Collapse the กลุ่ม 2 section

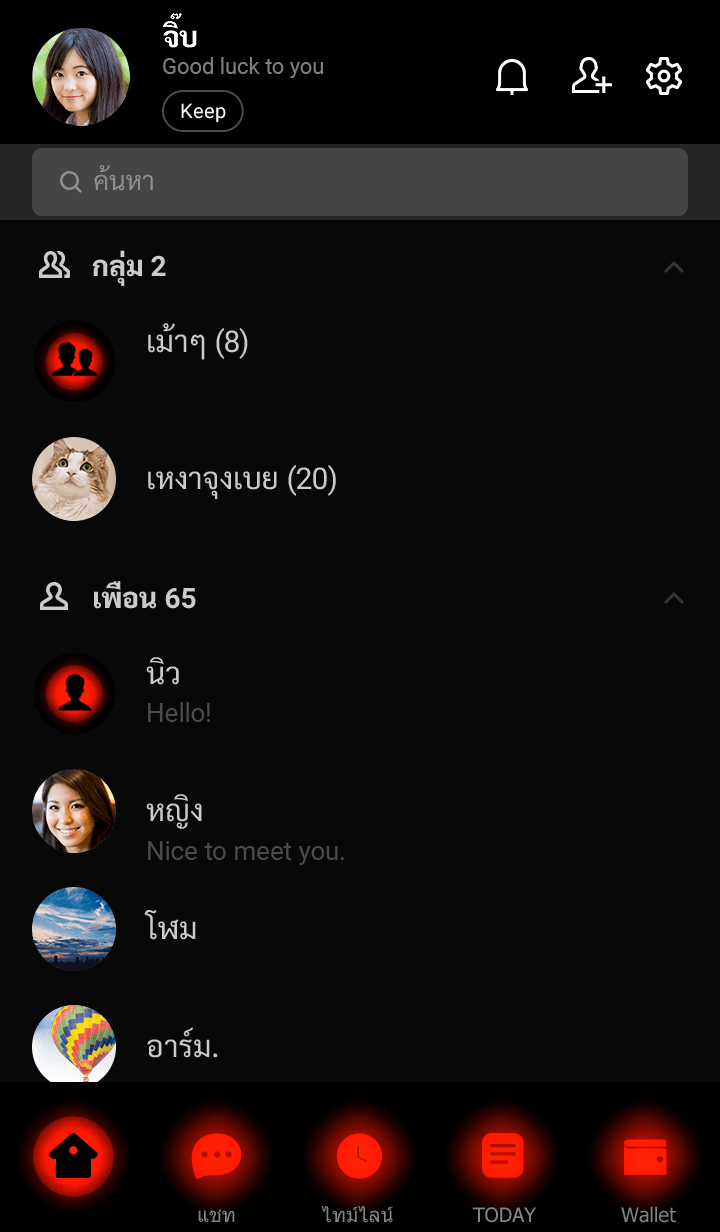click(674, 267)
